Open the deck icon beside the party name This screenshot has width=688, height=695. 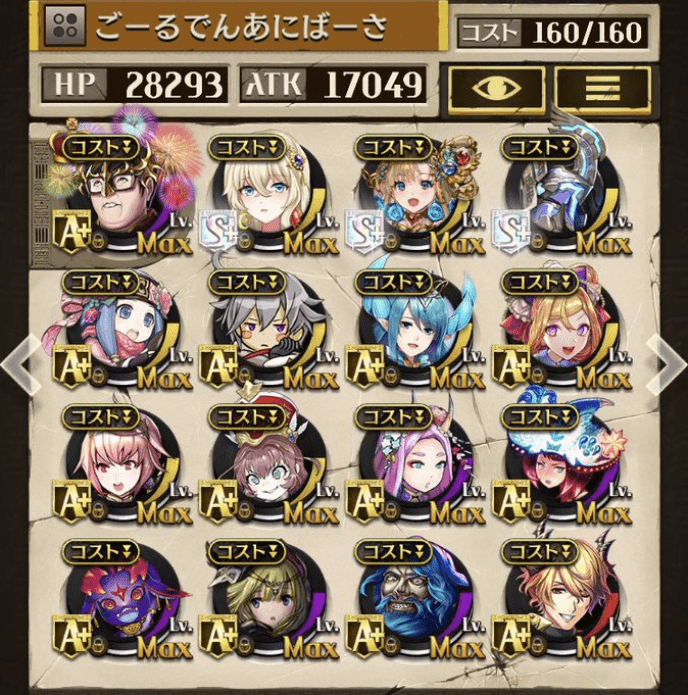pos(64,28)
